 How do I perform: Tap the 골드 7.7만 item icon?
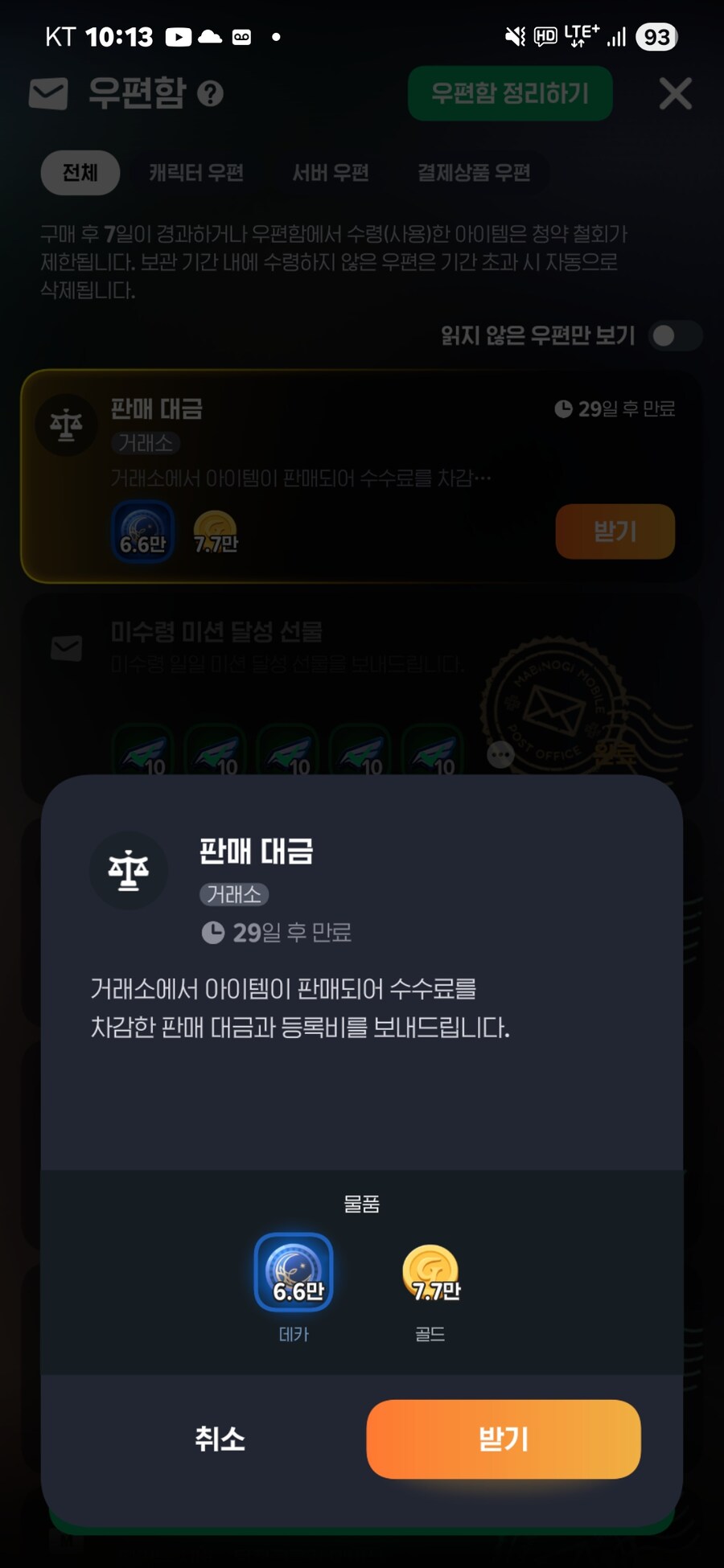430,1271
